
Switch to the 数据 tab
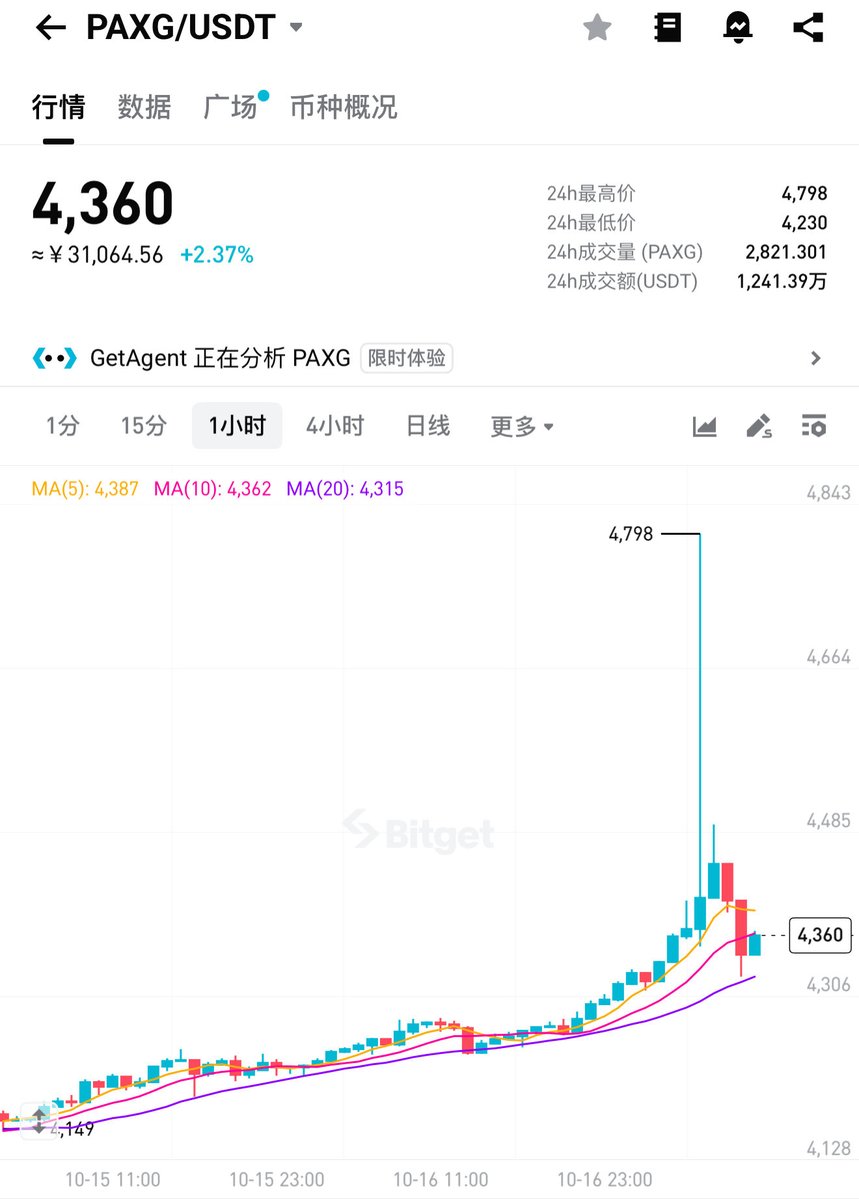[x=144, y=107]
